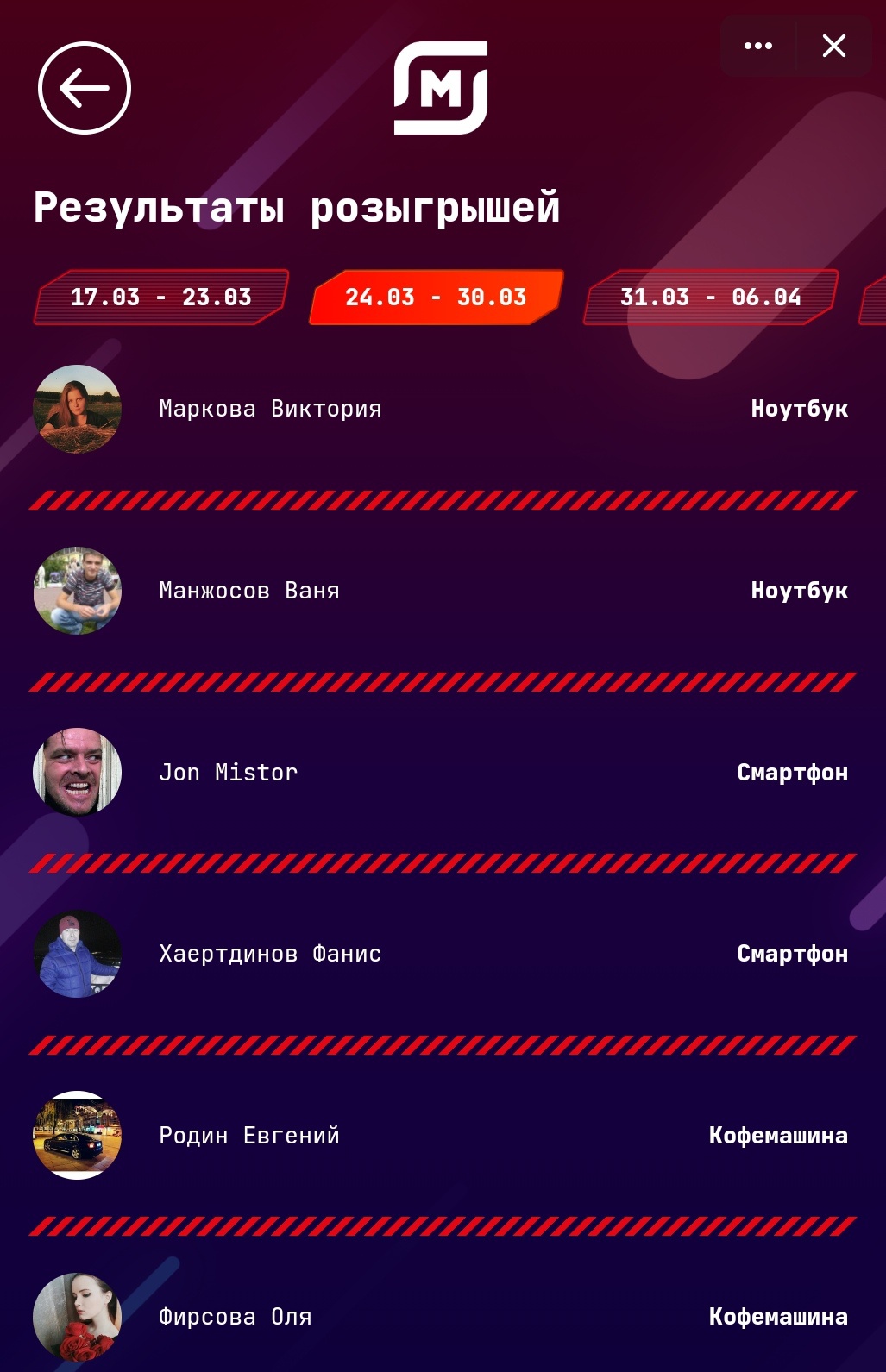The image size is (886, 1372).
Task: Show results for 31.03 - 06.04
Action: tap(710, 298)
